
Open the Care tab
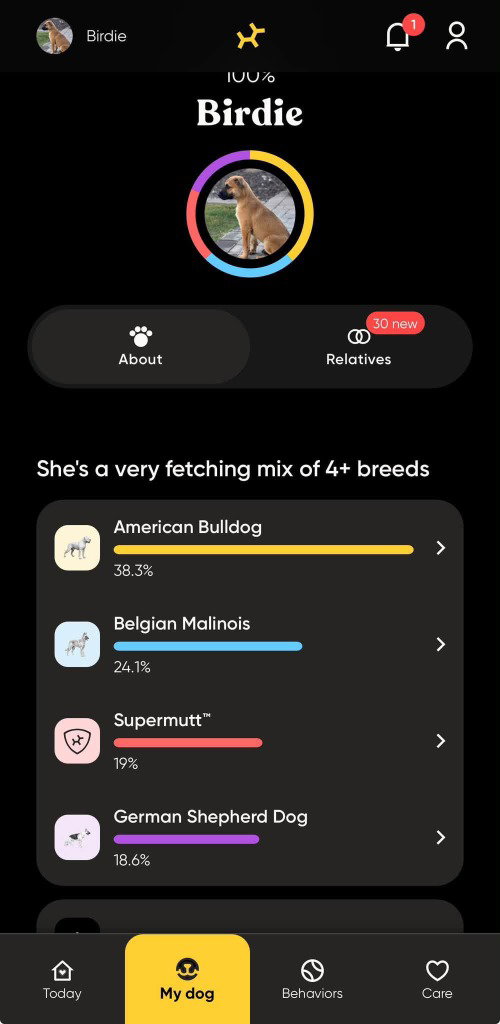click(437, 980)
